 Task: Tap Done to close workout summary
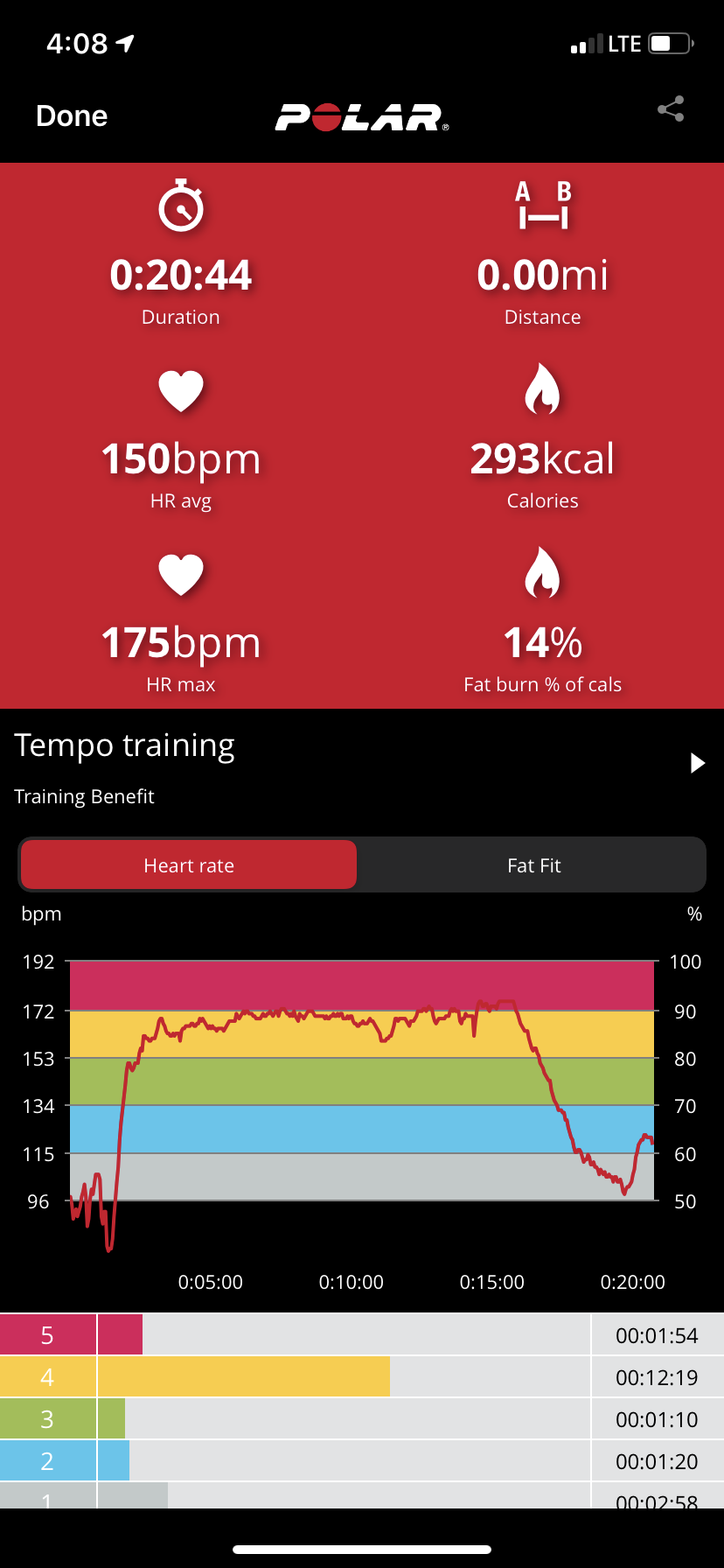[72, 116]
